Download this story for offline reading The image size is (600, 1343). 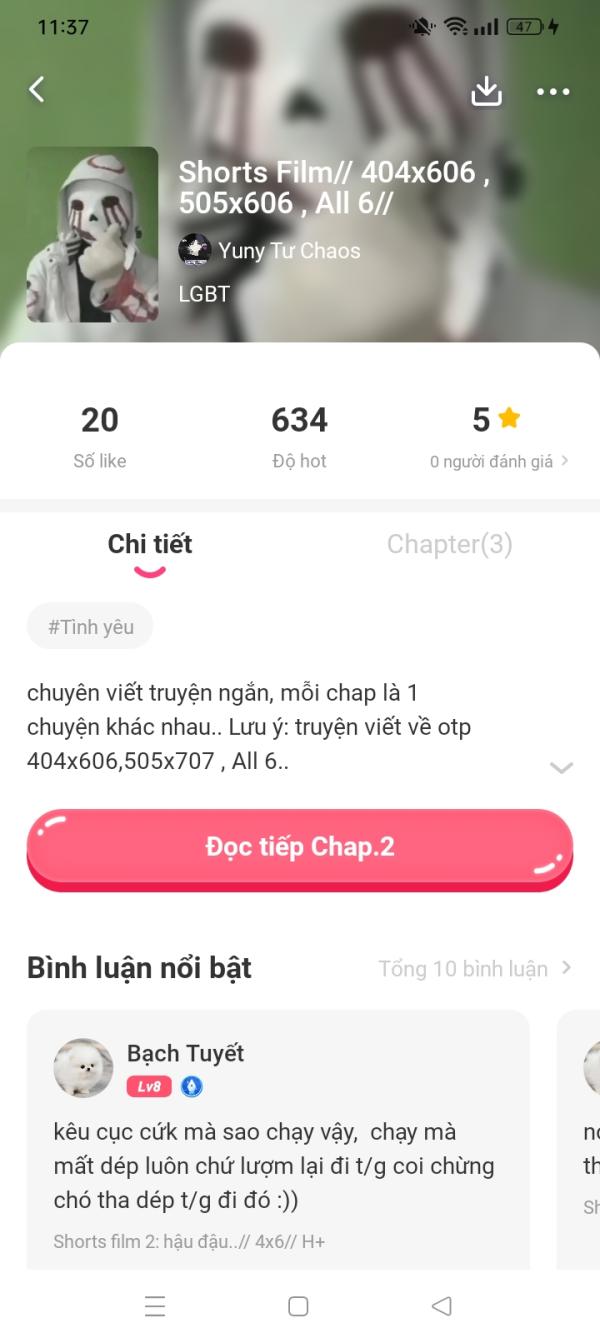[x=486, y=91]
